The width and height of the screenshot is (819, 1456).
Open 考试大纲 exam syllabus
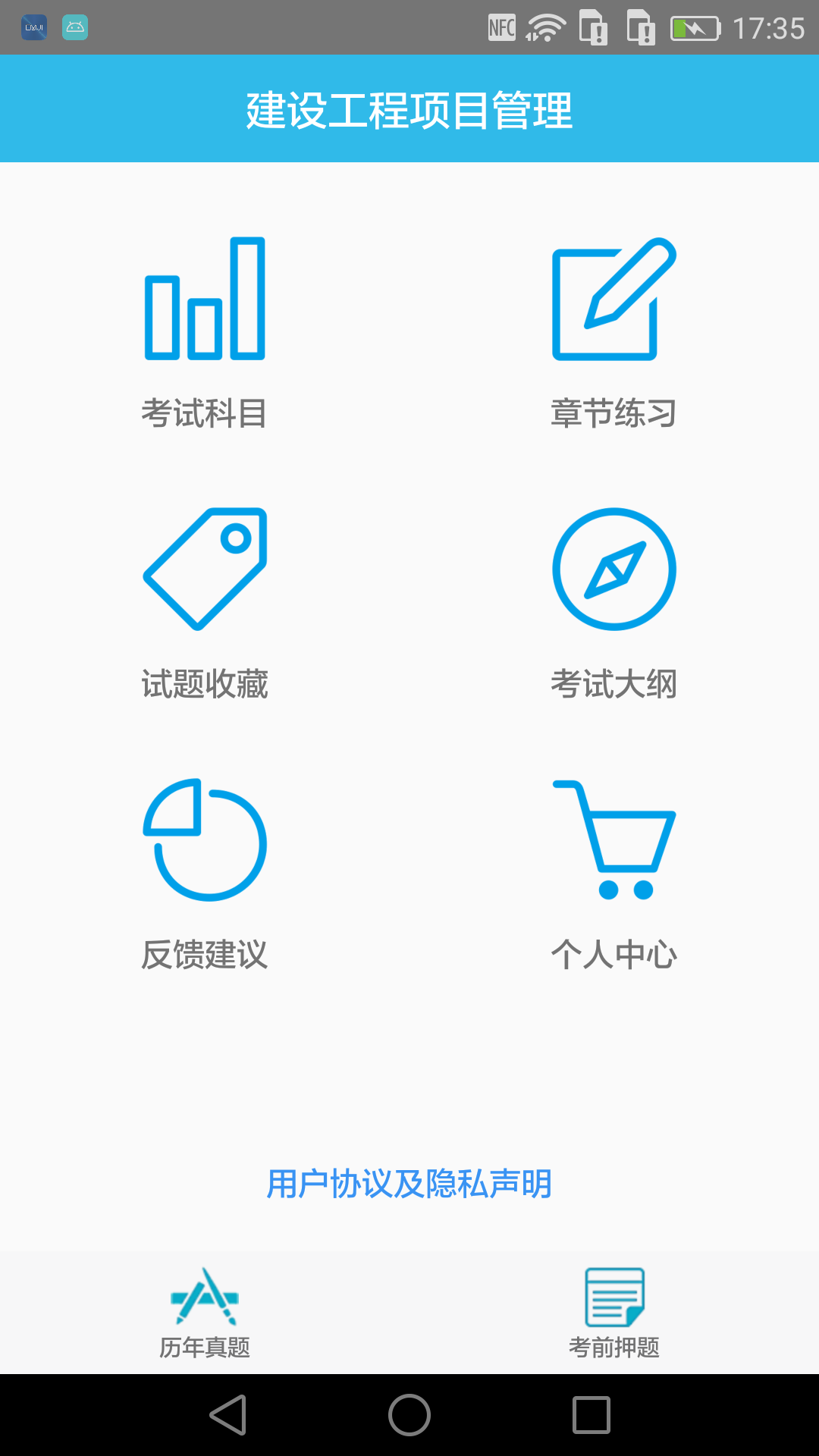coord(614,604)
